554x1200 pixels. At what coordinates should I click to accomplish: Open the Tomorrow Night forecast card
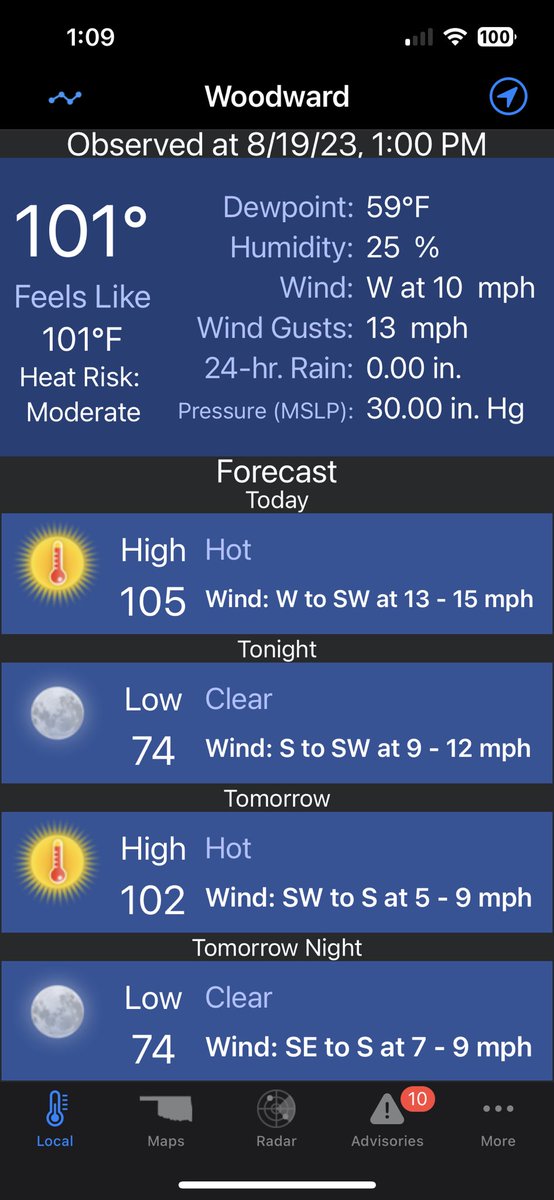(277, 1021)
